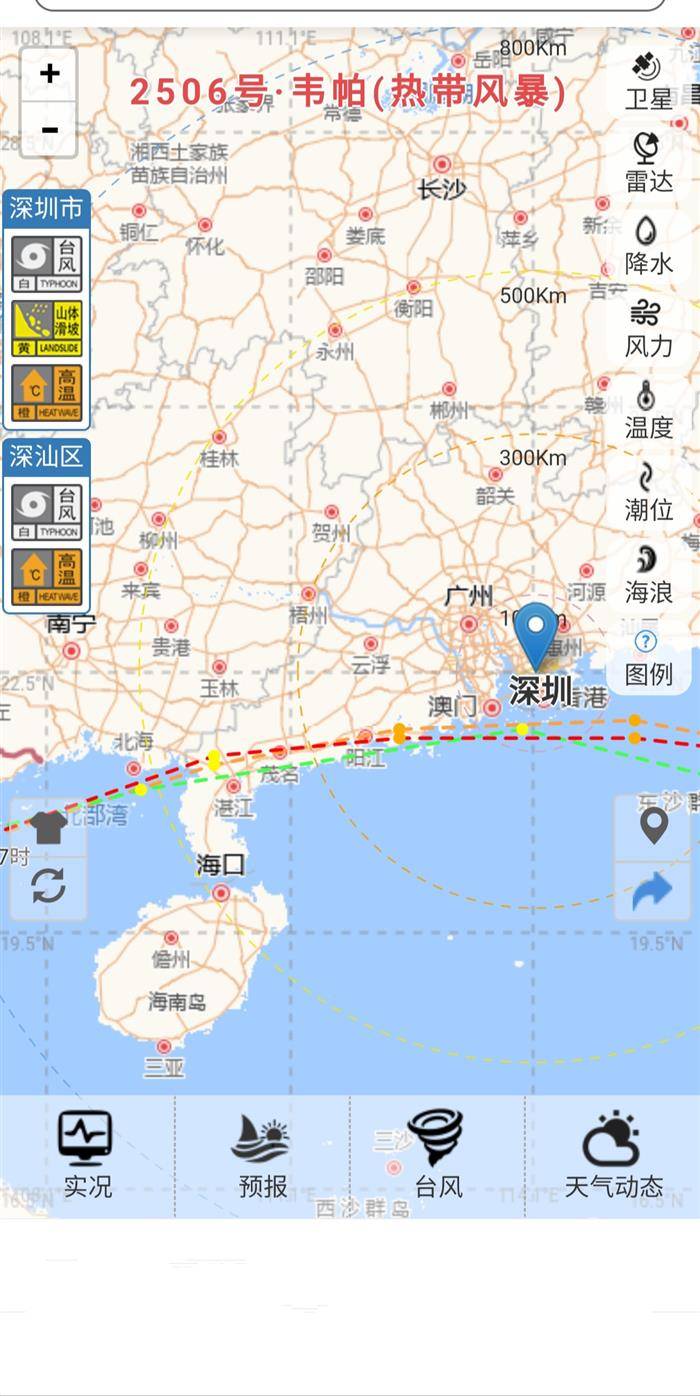Show the 雷达 radar layer
This screenshot has height=1396, width=700.
(x=648, y=162)
